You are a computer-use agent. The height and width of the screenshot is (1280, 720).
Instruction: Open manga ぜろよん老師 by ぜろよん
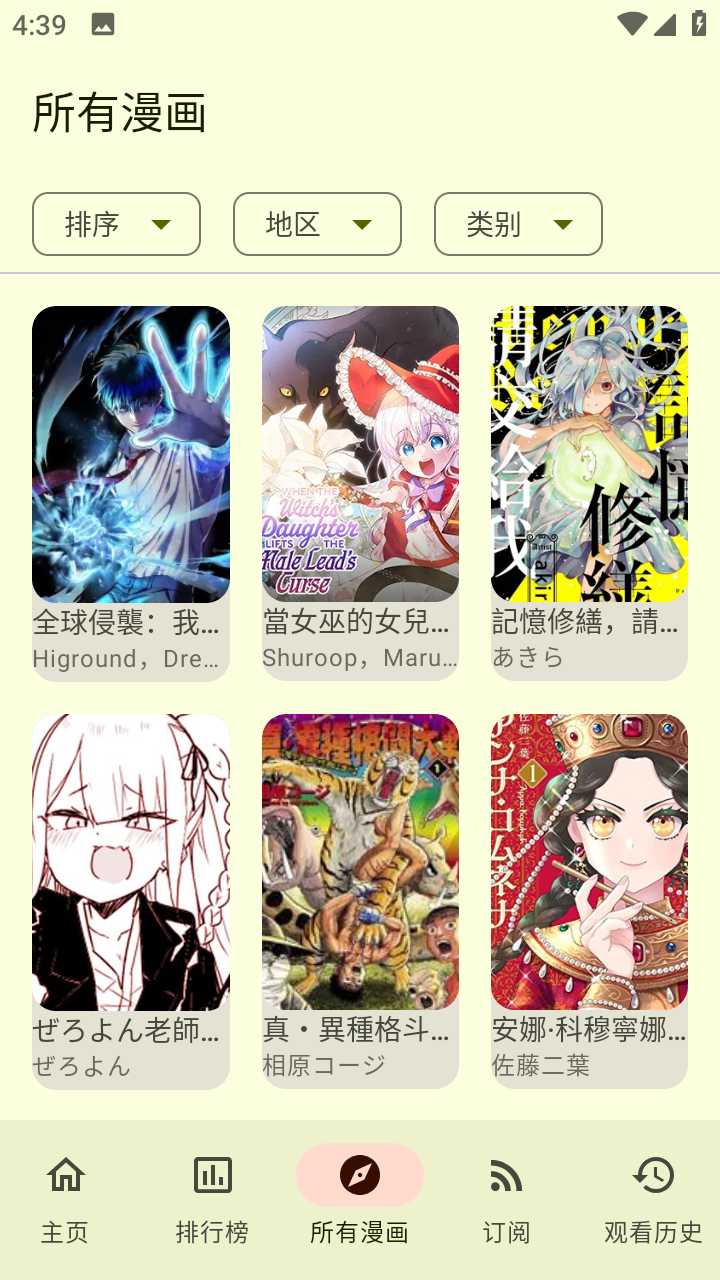tap(131, 898)
